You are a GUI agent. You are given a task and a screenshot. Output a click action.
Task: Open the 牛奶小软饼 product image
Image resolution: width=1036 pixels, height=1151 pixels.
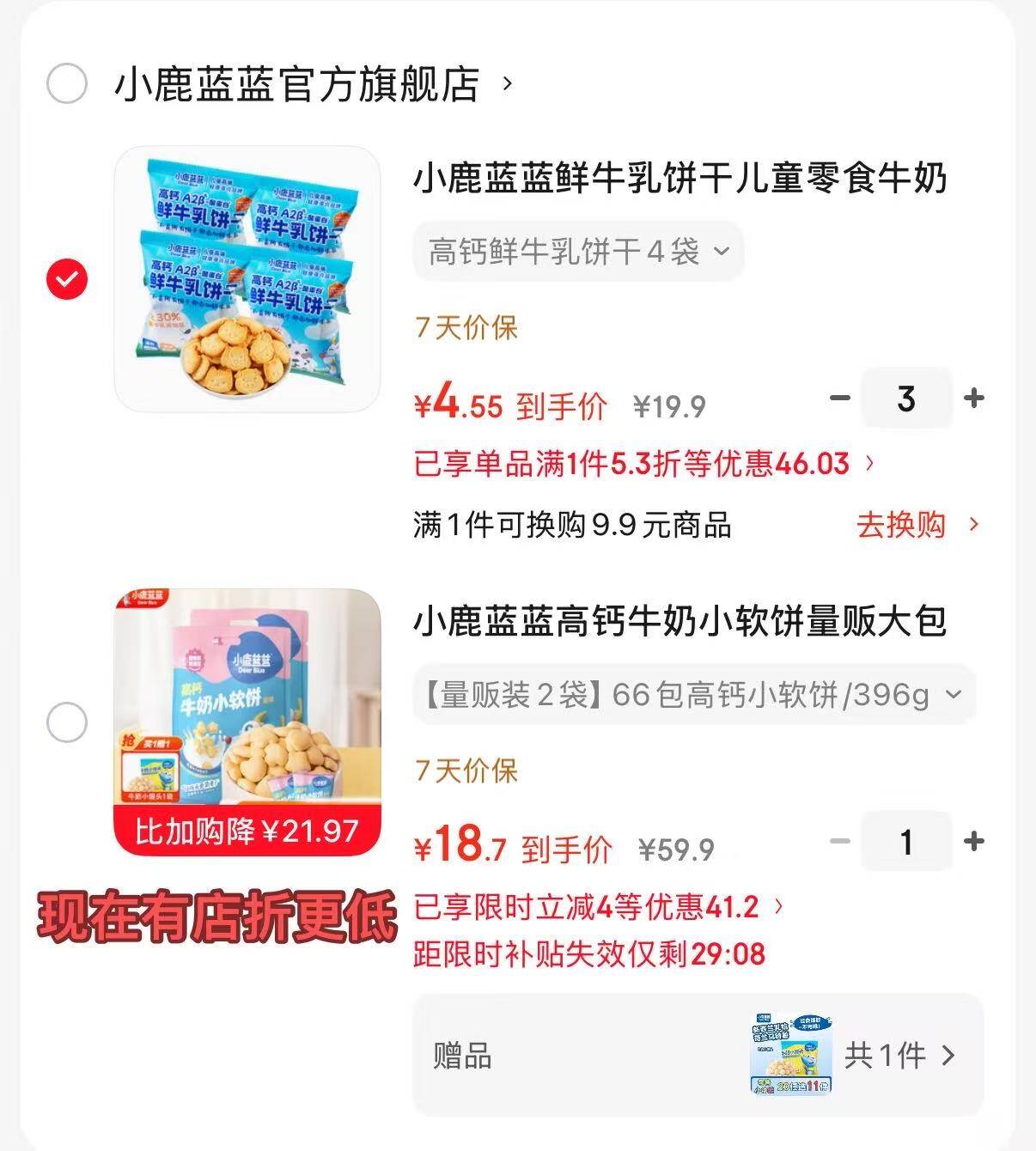[247, 722]
